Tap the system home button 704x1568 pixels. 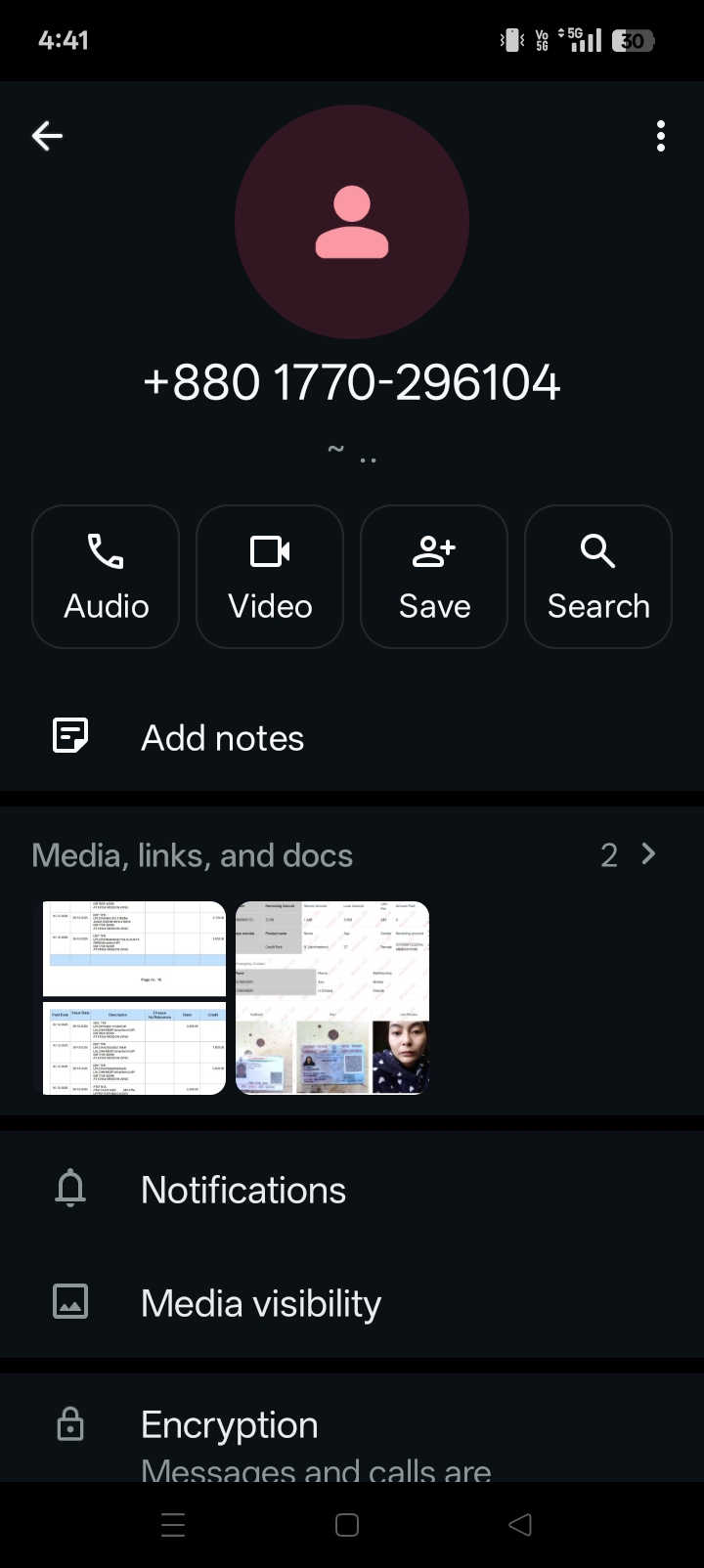coord(347,1525)
